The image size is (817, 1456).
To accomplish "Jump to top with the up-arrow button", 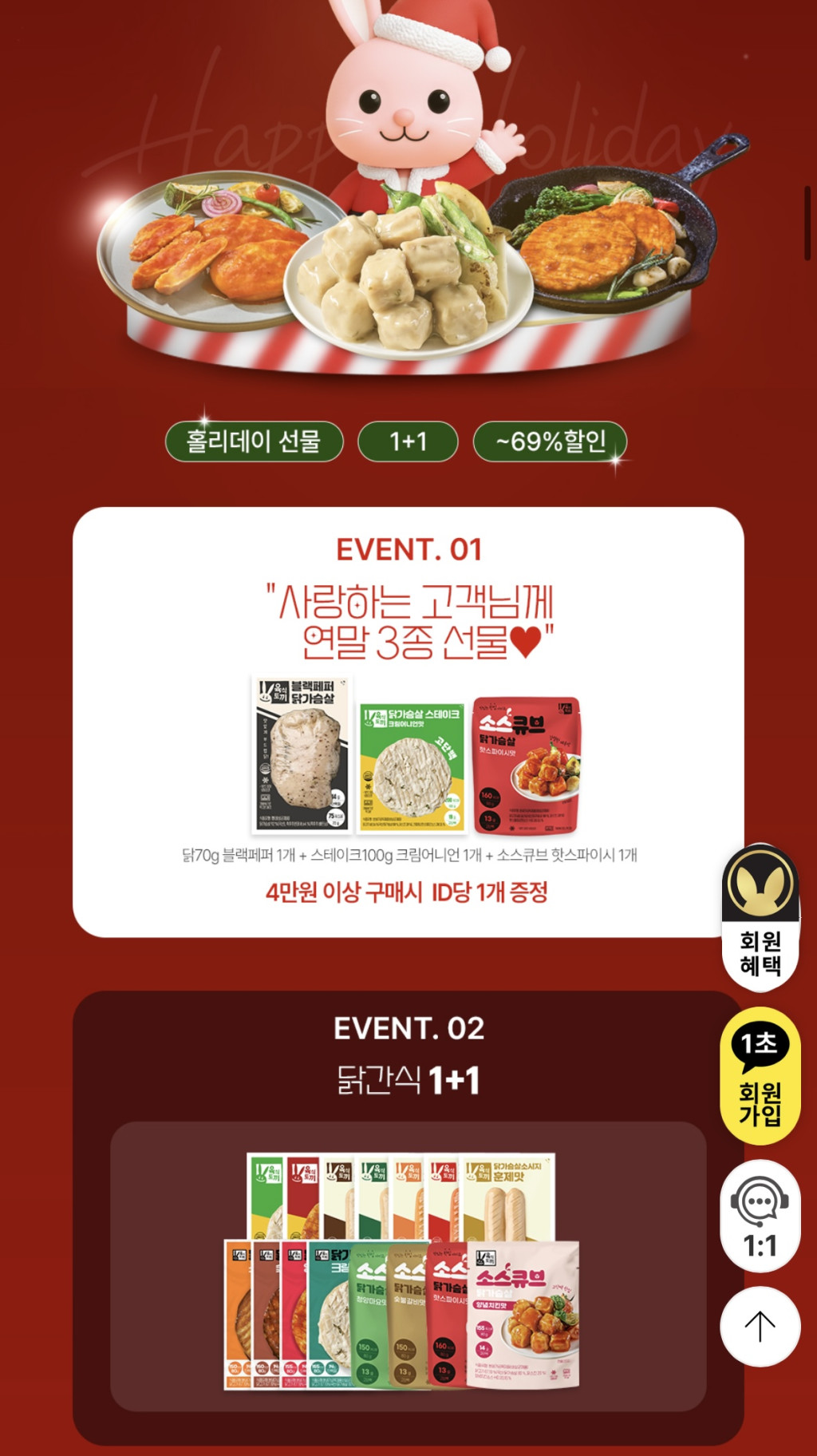I will (760, 1326).
